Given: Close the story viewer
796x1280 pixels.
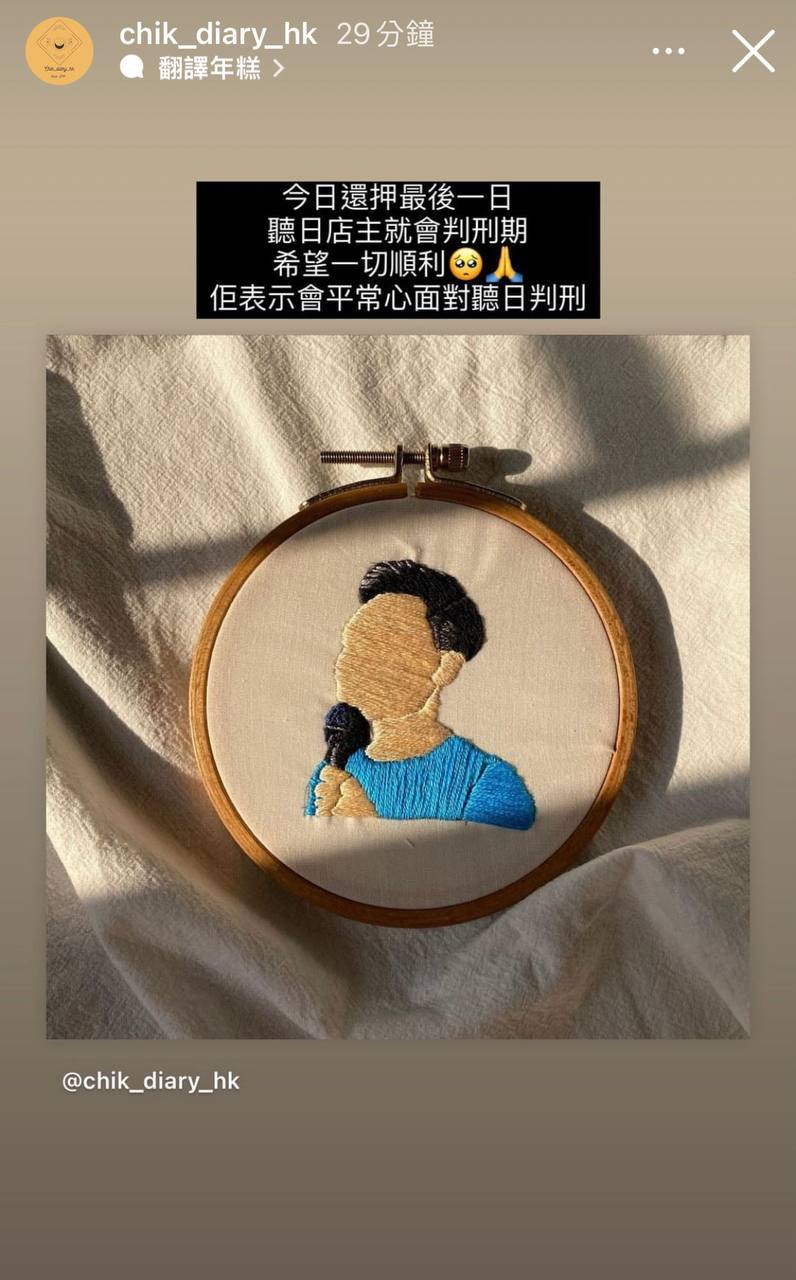Looking at the screenshot, I should pos(753,51).
